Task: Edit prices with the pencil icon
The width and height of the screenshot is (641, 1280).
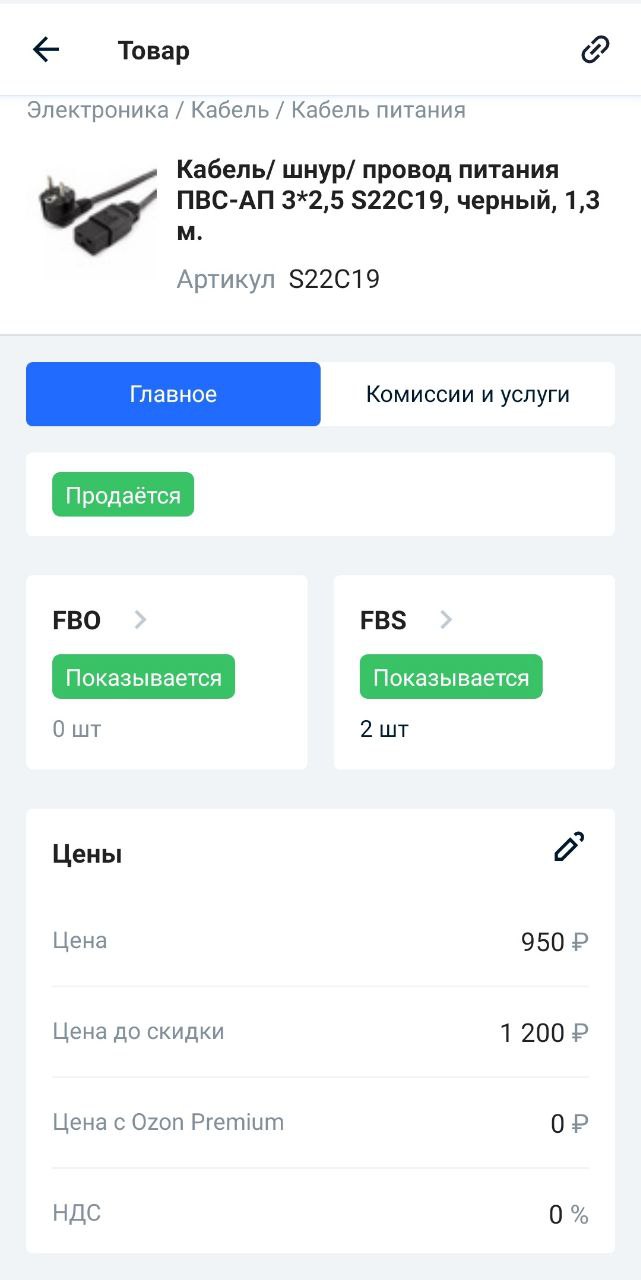Action: 569,847
